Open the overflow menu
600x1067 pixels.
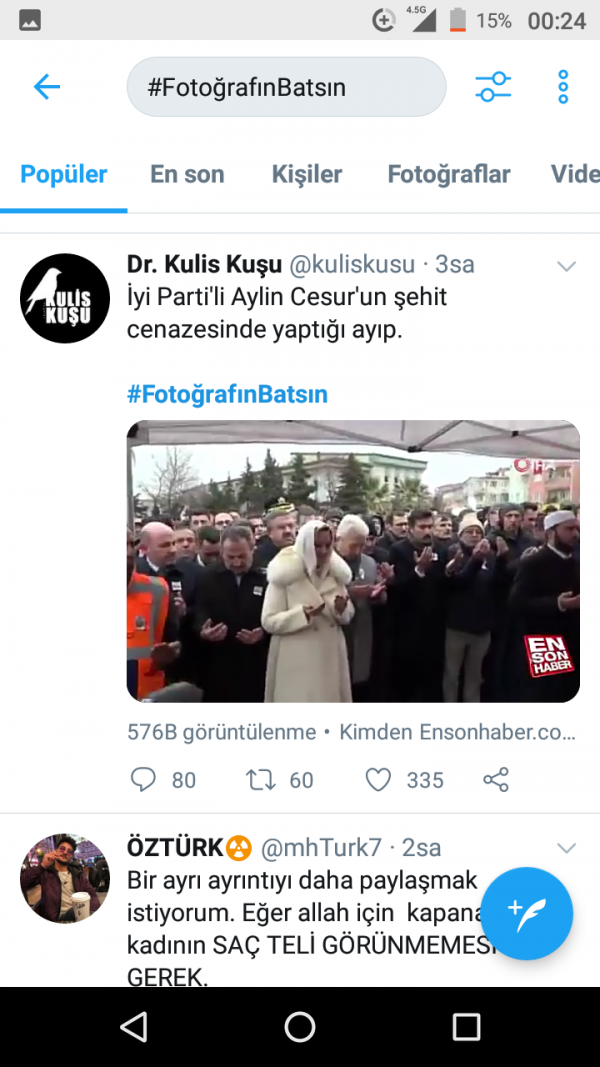(x=563, y=87)
